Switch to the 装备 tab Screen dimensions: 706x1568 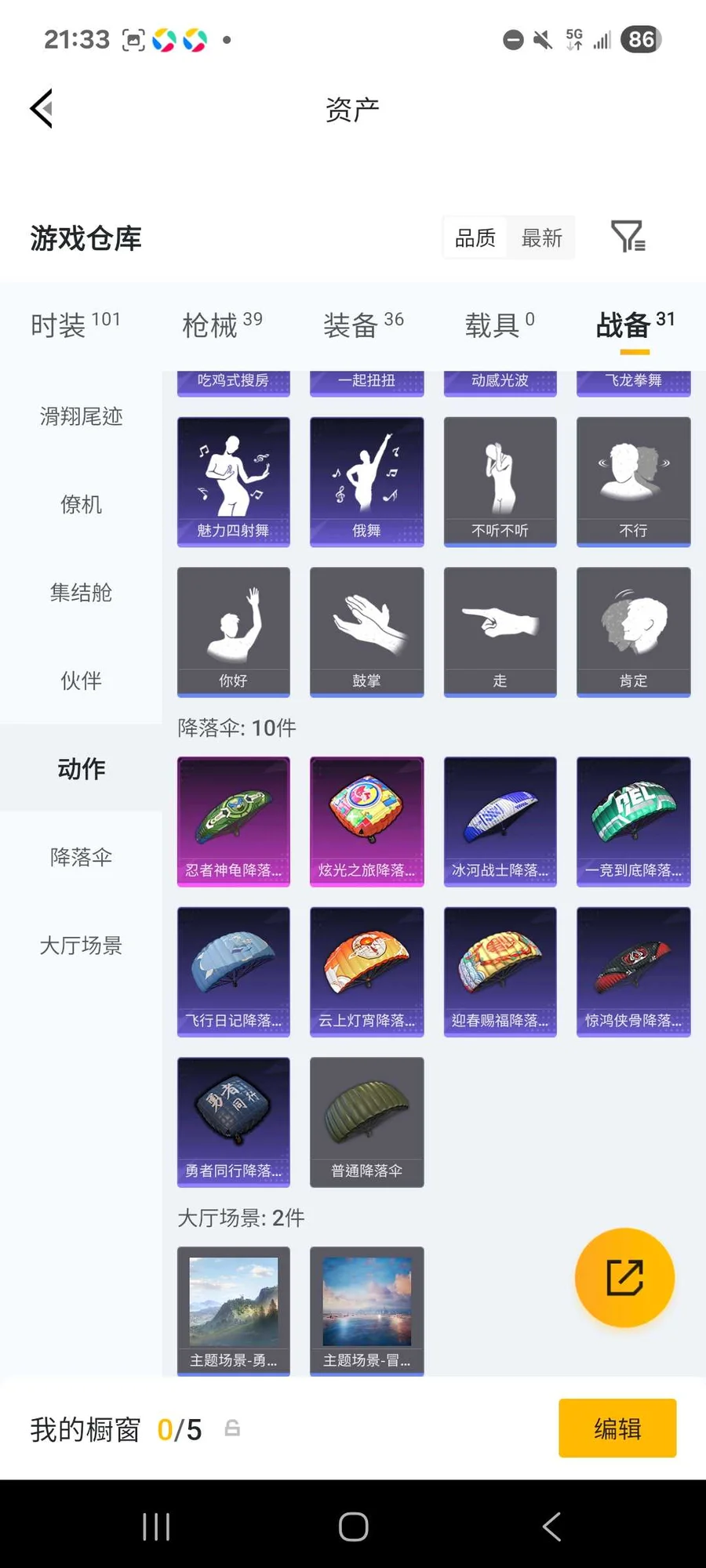click(x=363, y=324)
